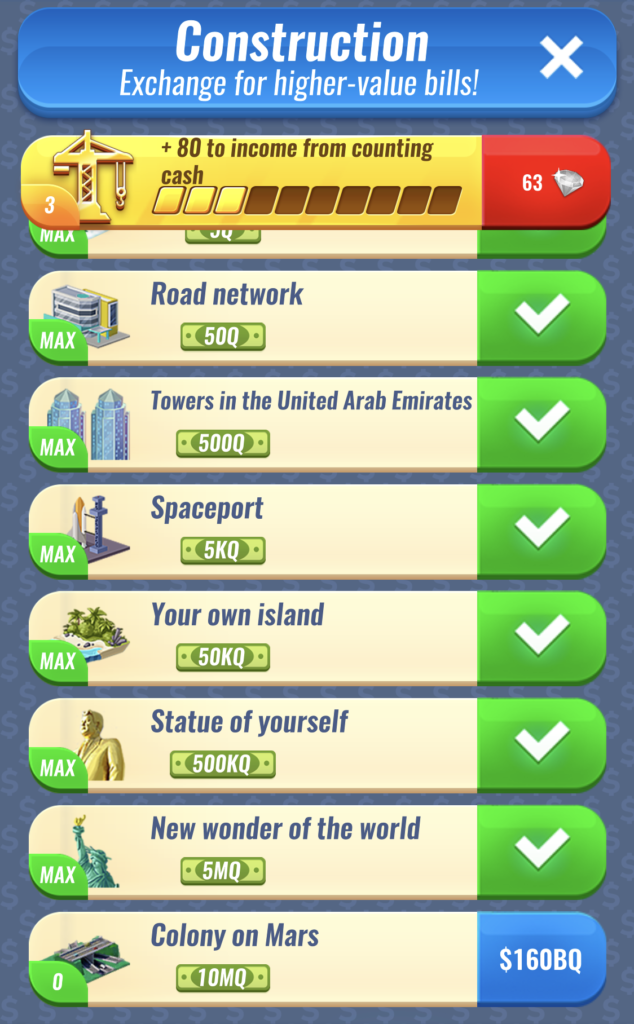The width and height of the screenshot is (634, 1024).
Task: Buy the income upgrade for 63 diamonds
Action: [x=545, y=182]
